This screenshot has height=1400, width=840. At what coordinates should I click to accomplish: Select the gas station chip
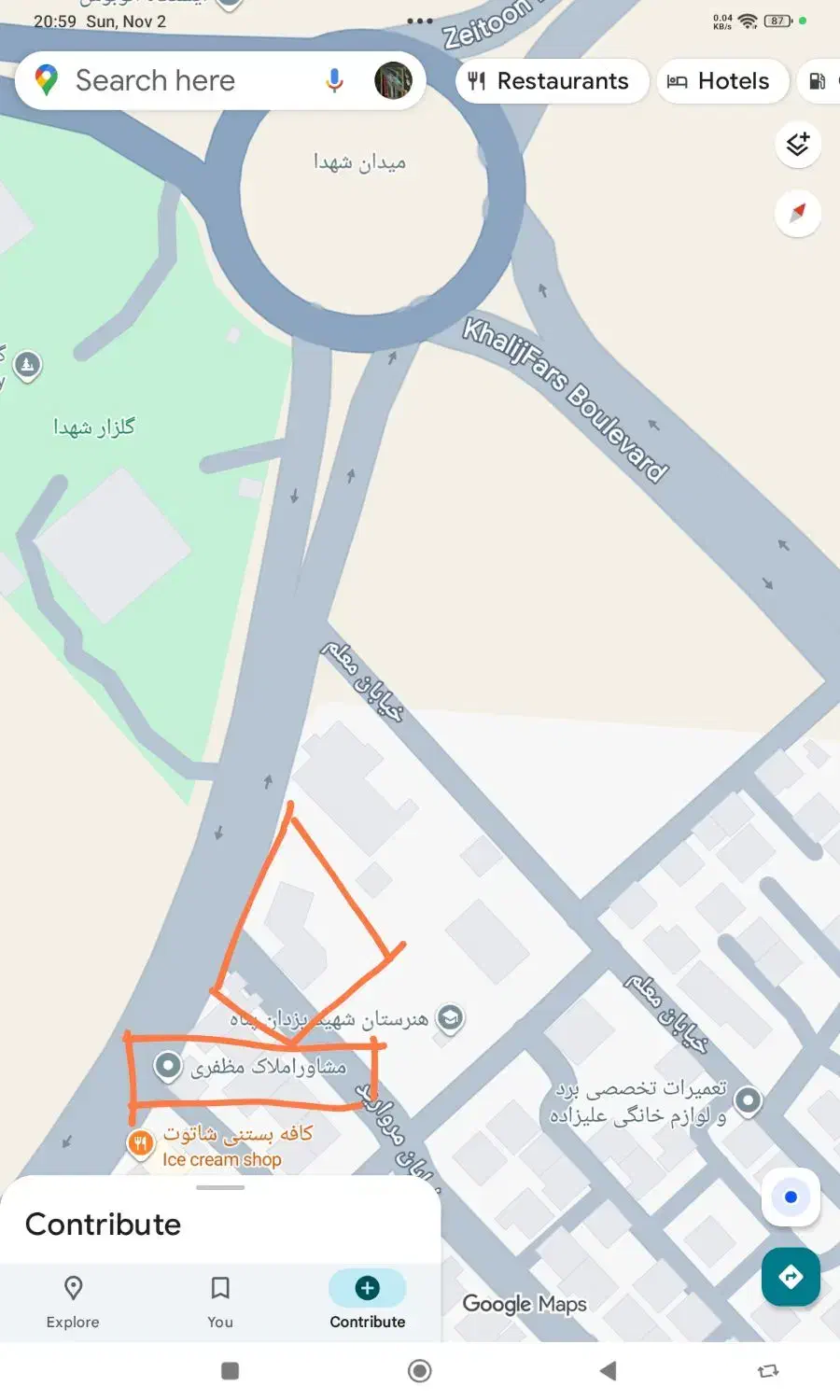(819, 81)
